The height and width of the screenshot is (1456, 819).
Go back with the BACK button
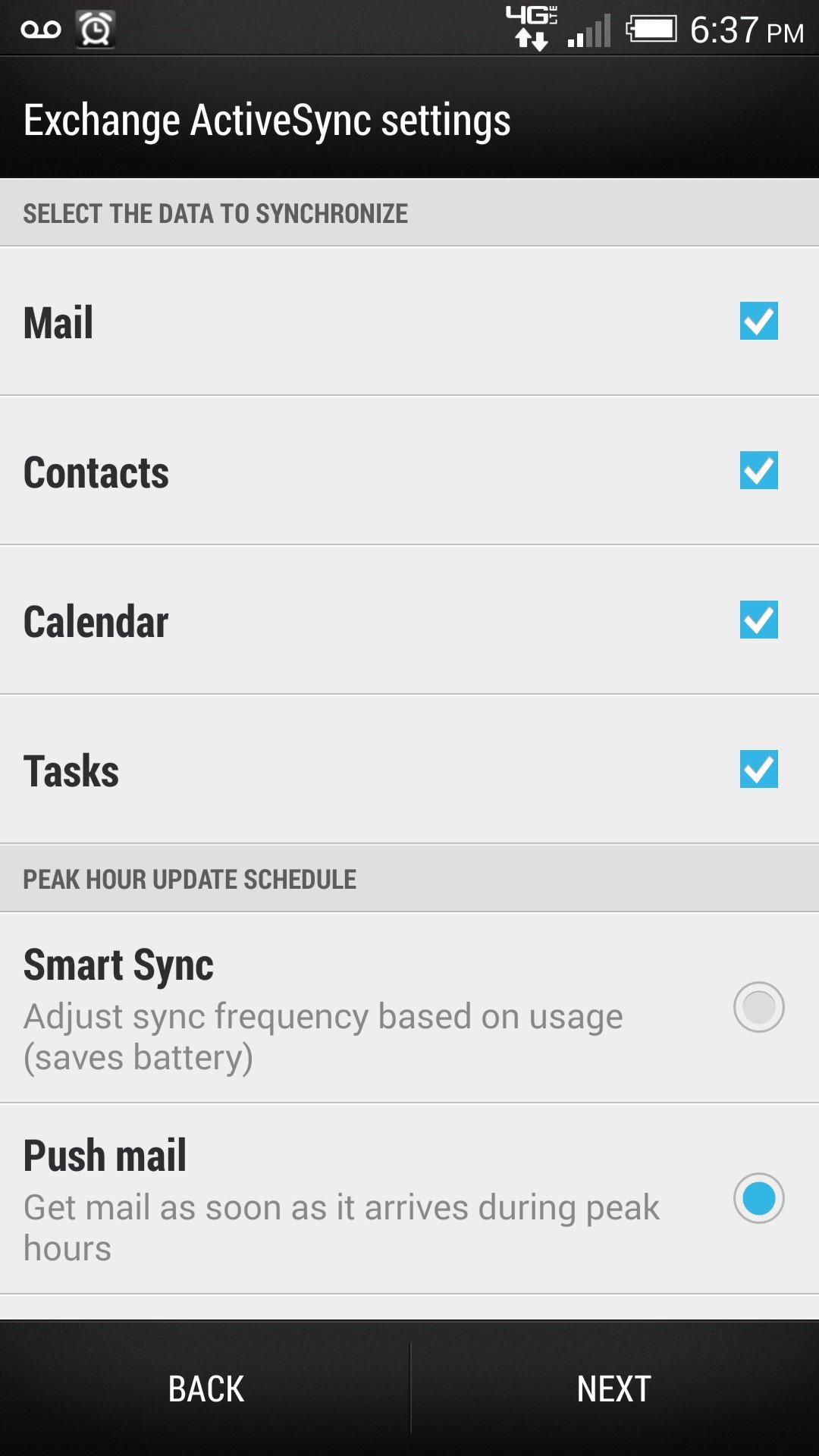point(206,1389)
